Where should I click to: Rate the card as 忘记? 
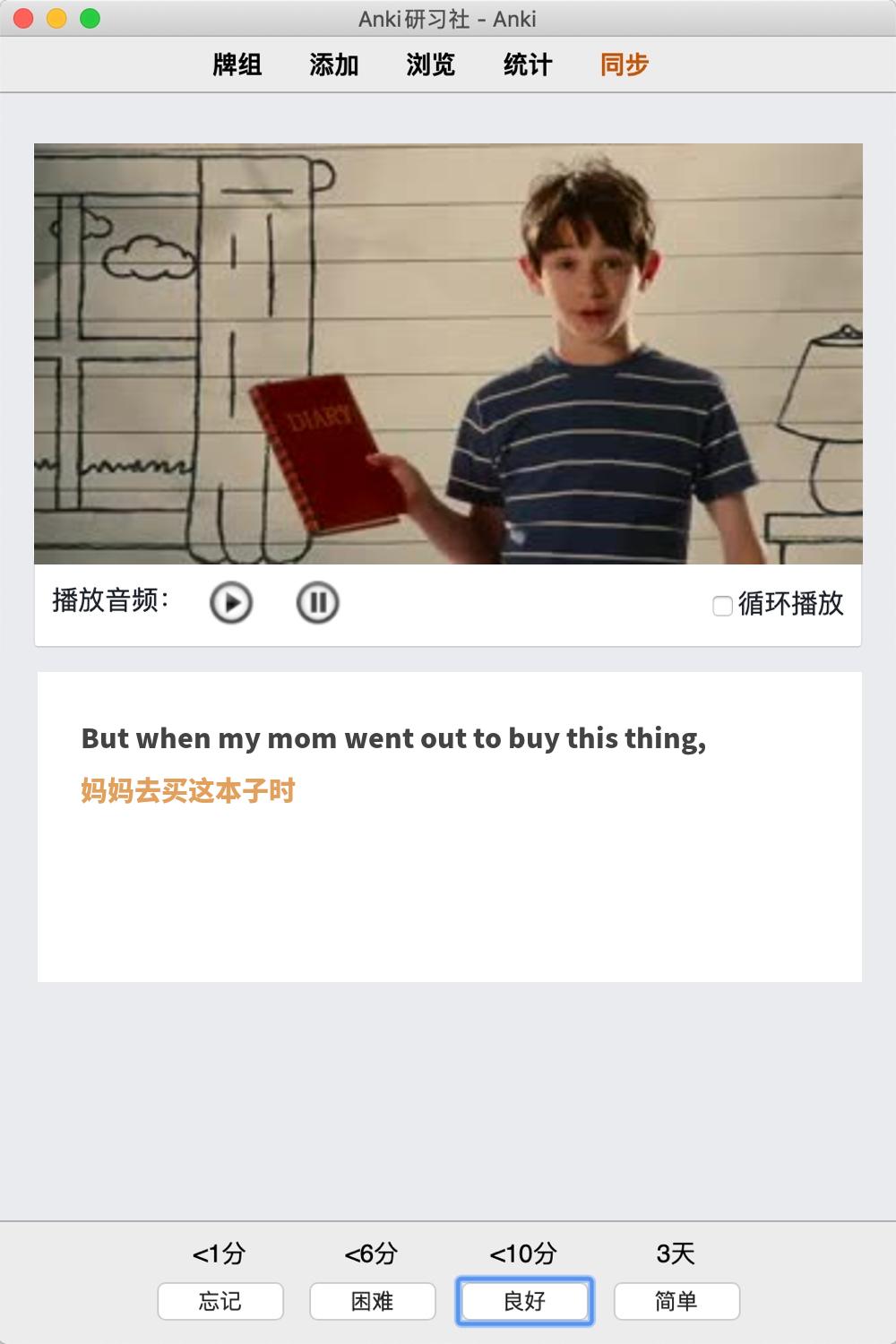tap(220, 1301)
